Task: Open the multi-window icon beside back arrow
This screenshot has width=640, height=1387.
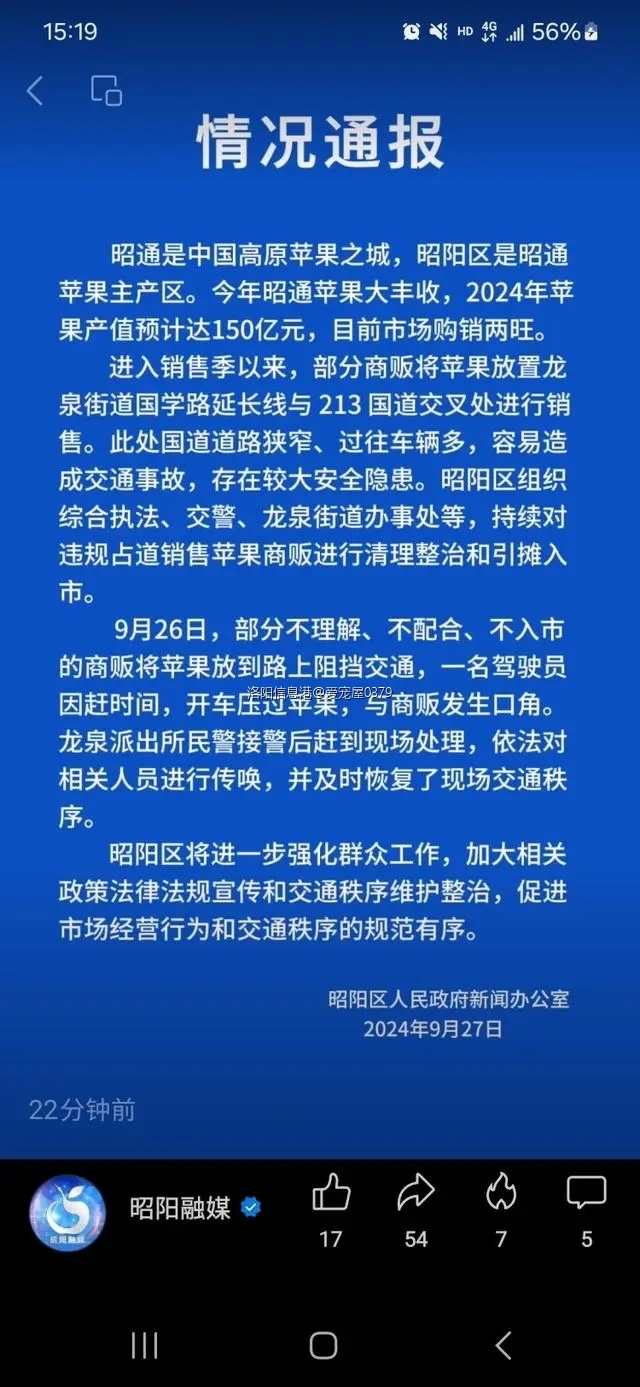Action: click(x=106, y=91)
